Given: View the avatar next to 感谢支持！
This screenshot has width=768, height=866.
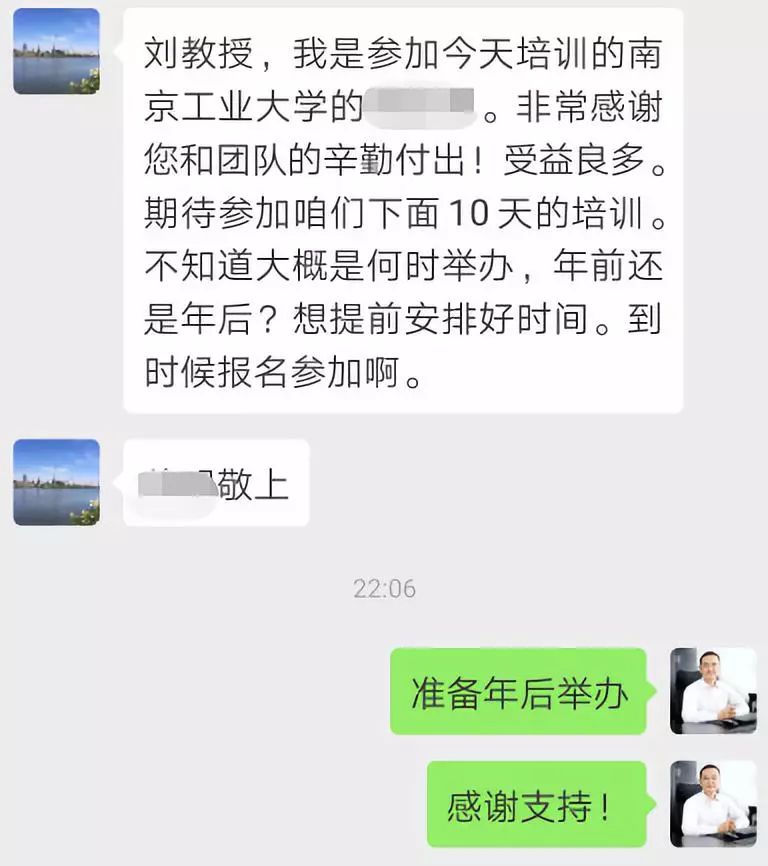Looking at the screenshot, I should pos(712,804).
